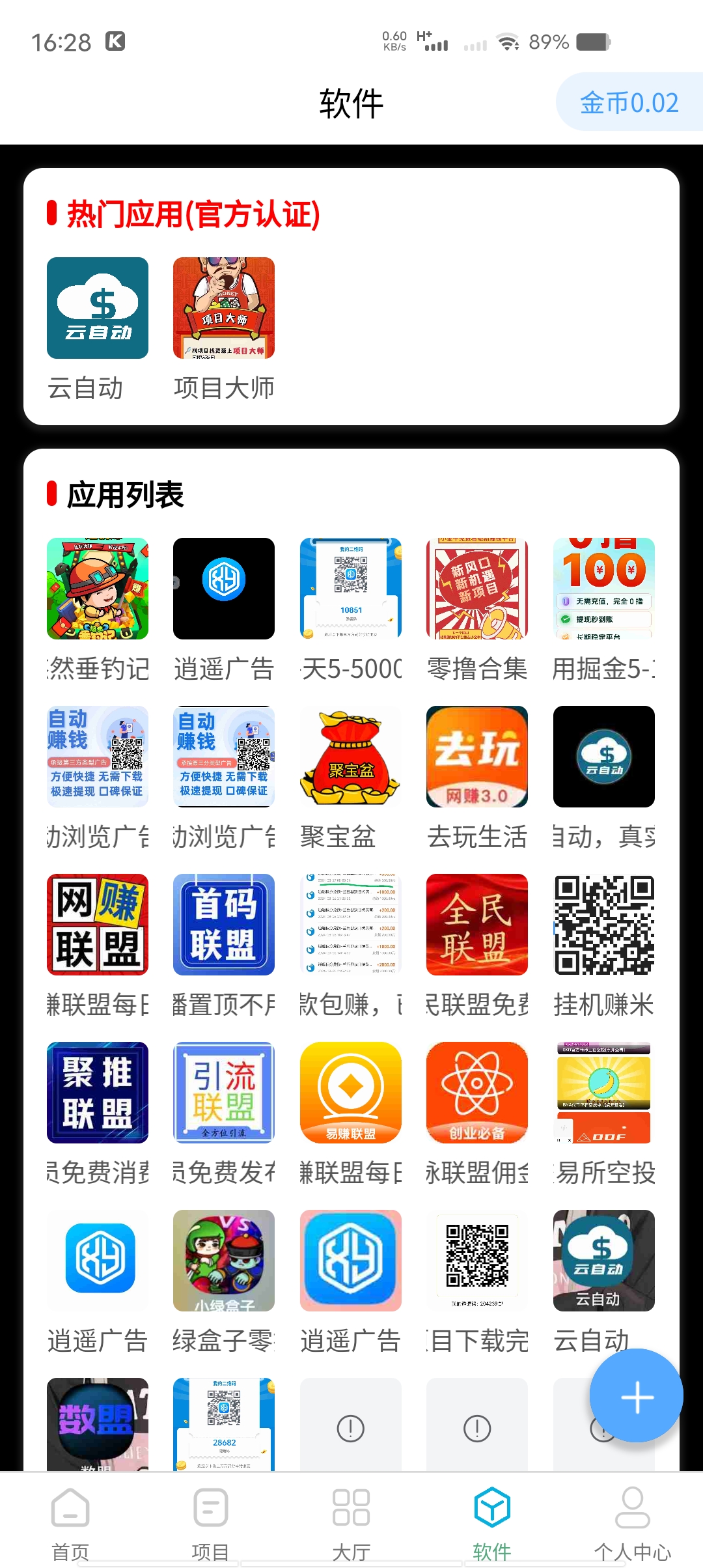Open the 聚宝盆 app
Viewport: 703px width, 1568px height.
pos(351,777)
